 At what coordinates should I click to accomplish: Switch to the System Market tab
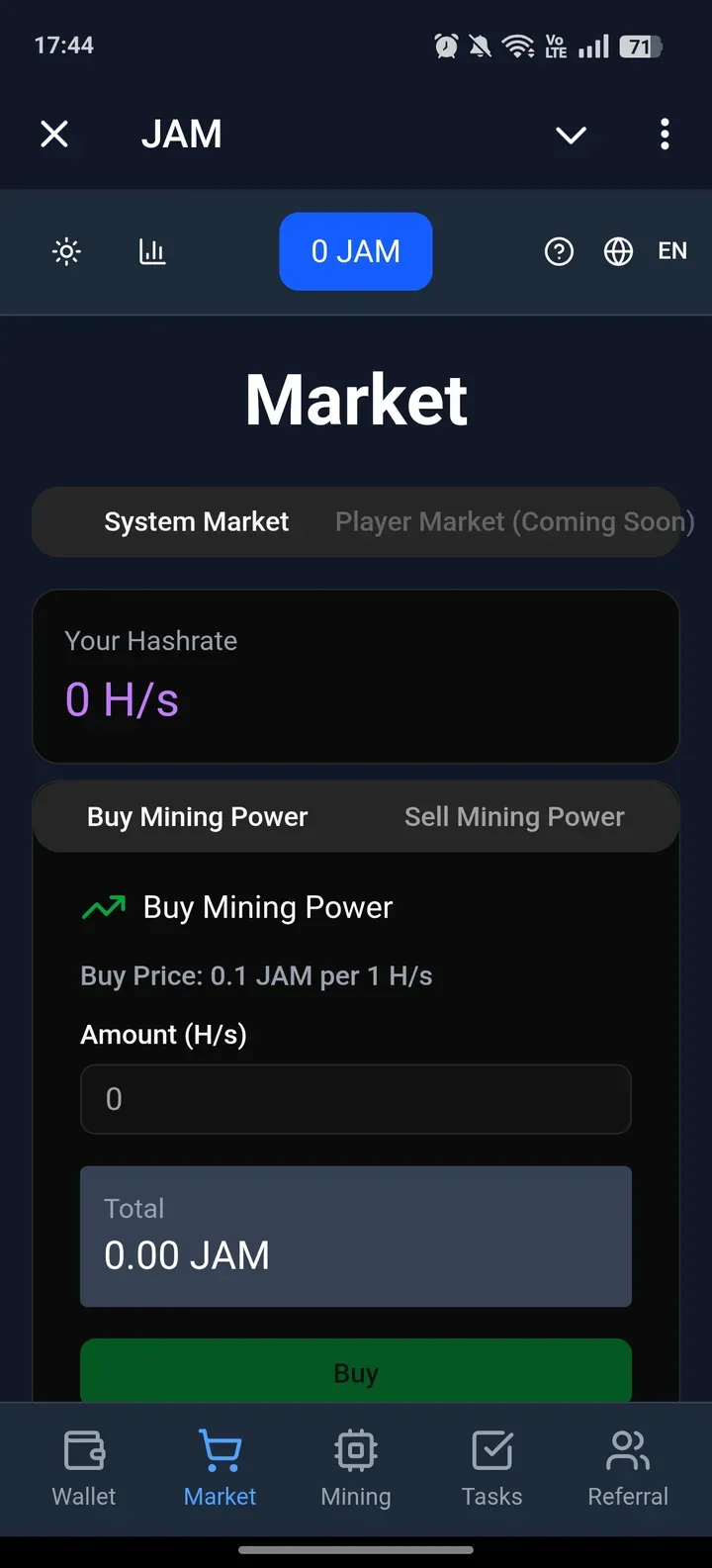195,521
